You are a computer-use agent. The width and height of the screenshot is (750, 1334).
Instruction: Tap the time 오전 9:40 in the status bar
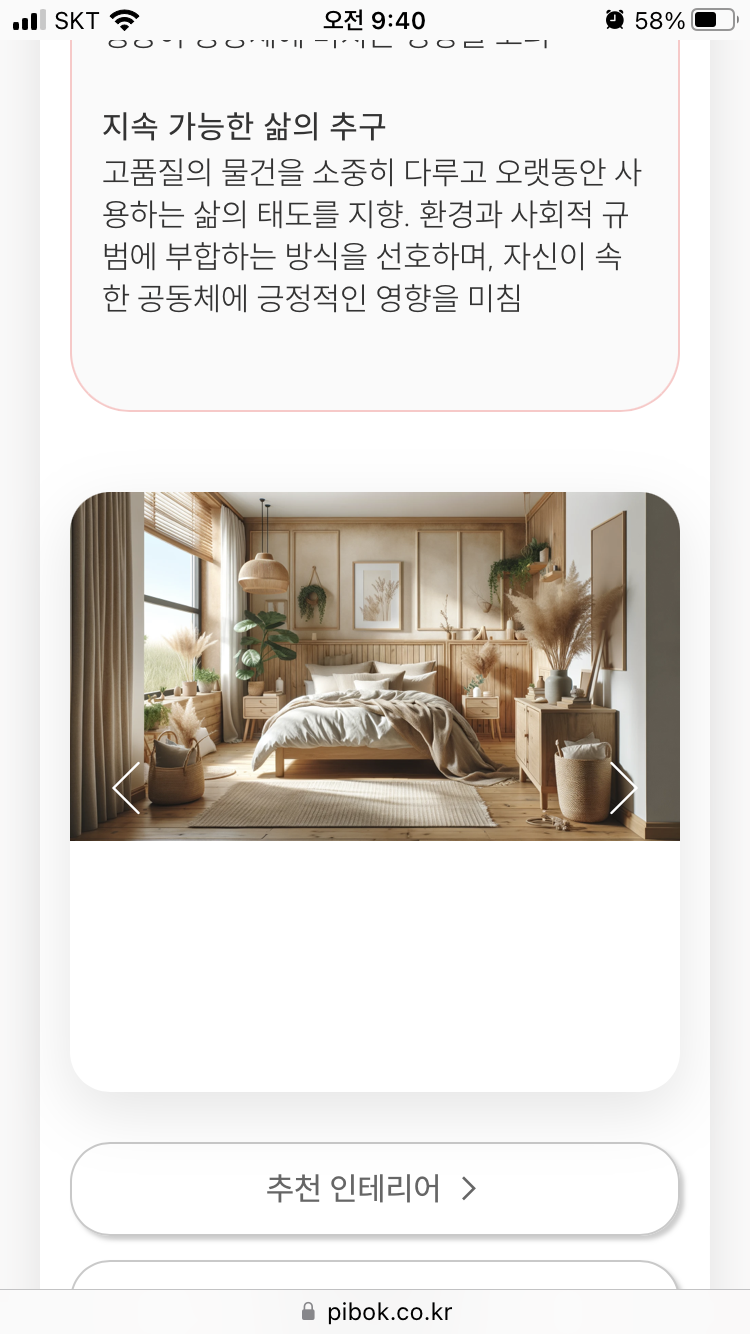(374, 18)
